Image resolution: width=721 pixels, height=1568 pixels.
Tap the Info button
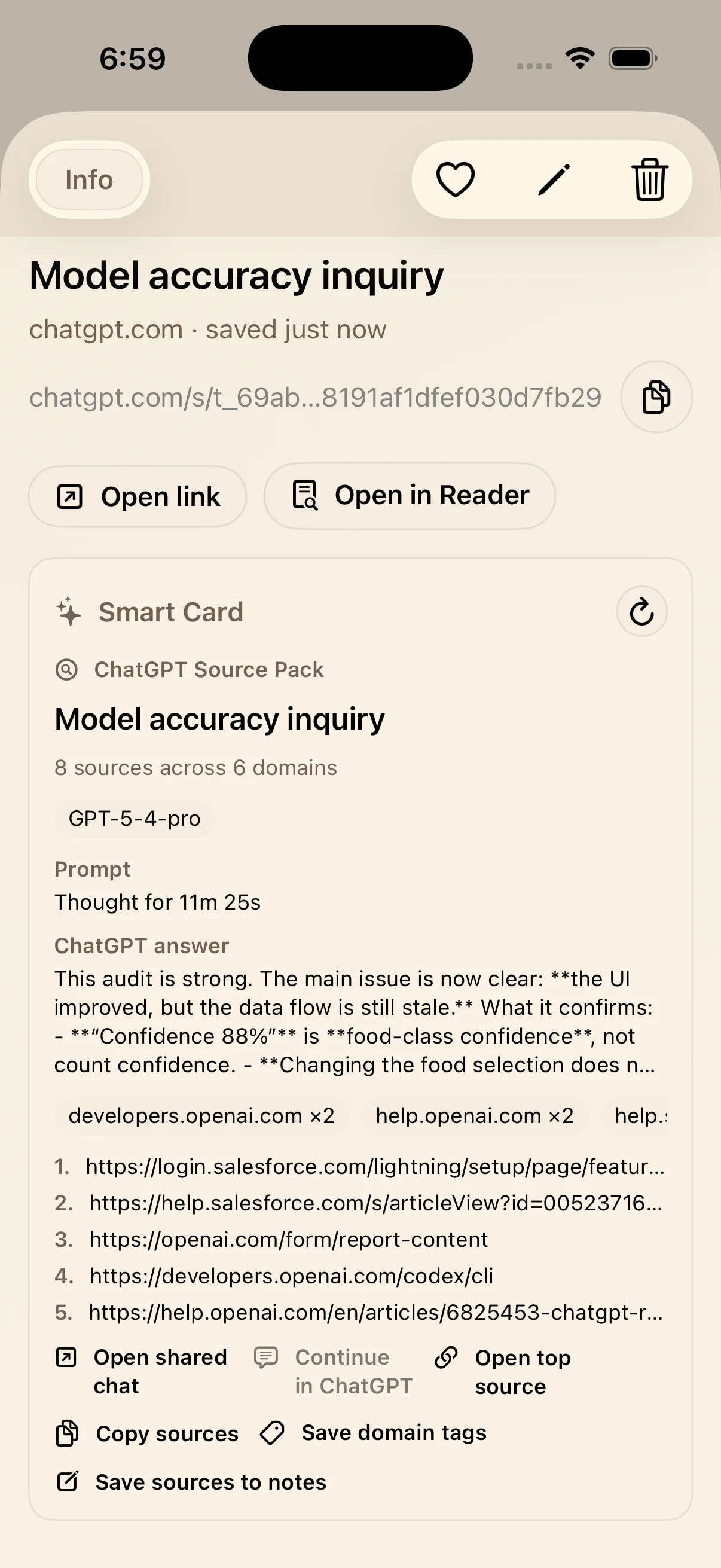[x=89, y=180]
